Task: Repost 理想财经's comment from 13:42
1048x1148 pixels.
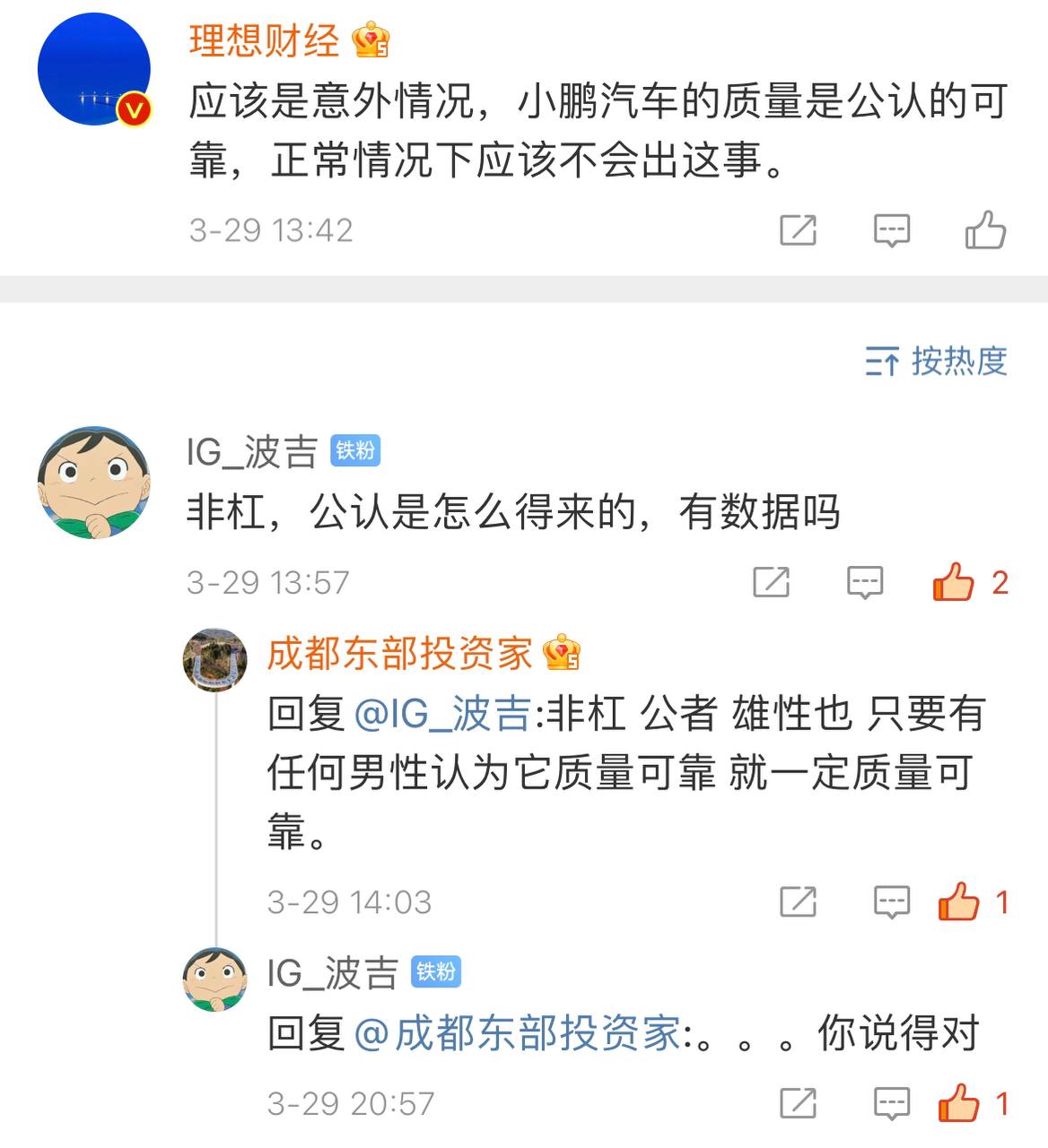Action: coord(798,230)
